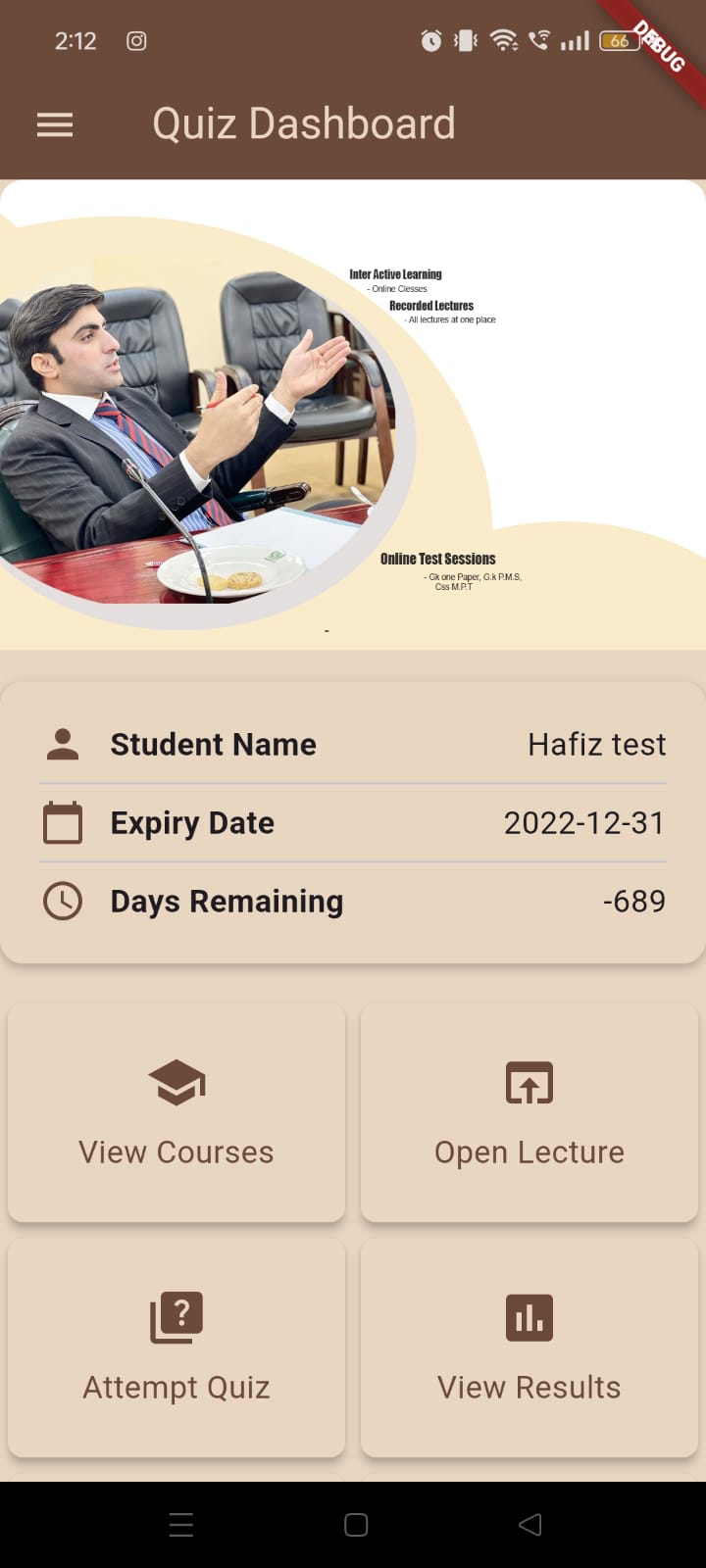Tap the battery indicator showing 66 percent
The image size is (706, 1568).
coord(619,41)
